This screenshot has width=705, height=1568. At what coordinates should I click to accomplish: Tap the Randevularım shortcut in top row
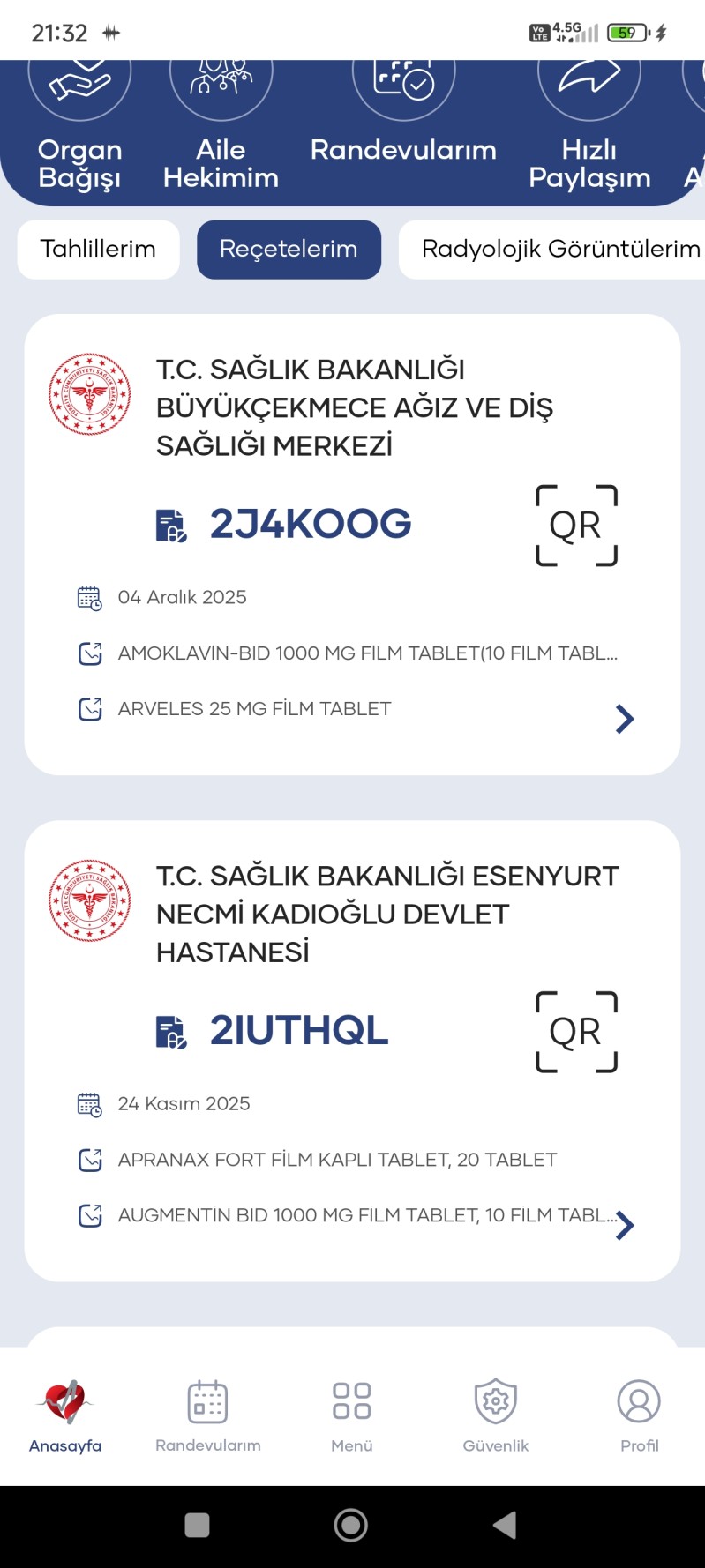point(403,123)
